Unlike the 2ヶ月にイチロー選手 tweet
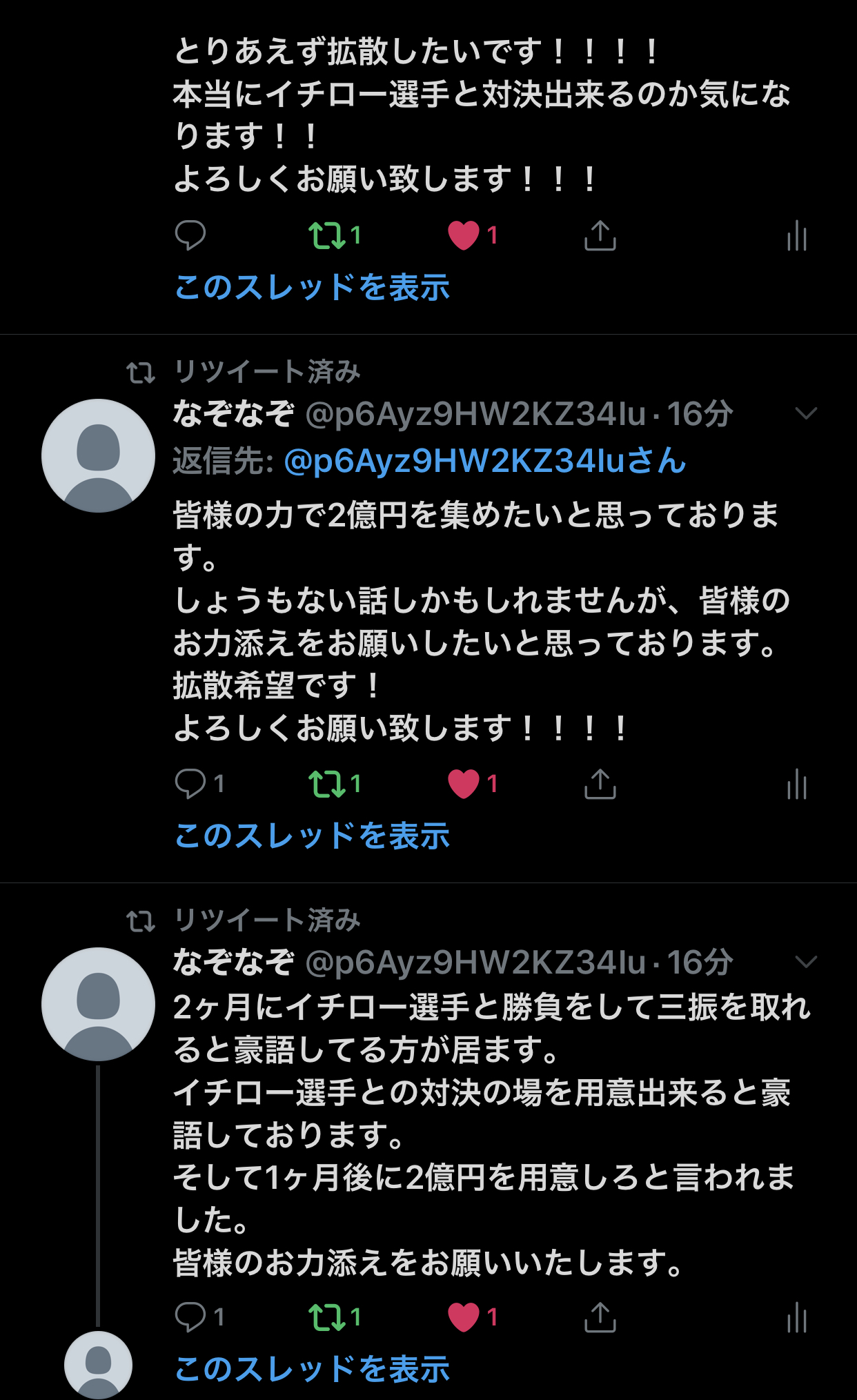Viewport: 857px width, 1400px height. [473, 1317]
